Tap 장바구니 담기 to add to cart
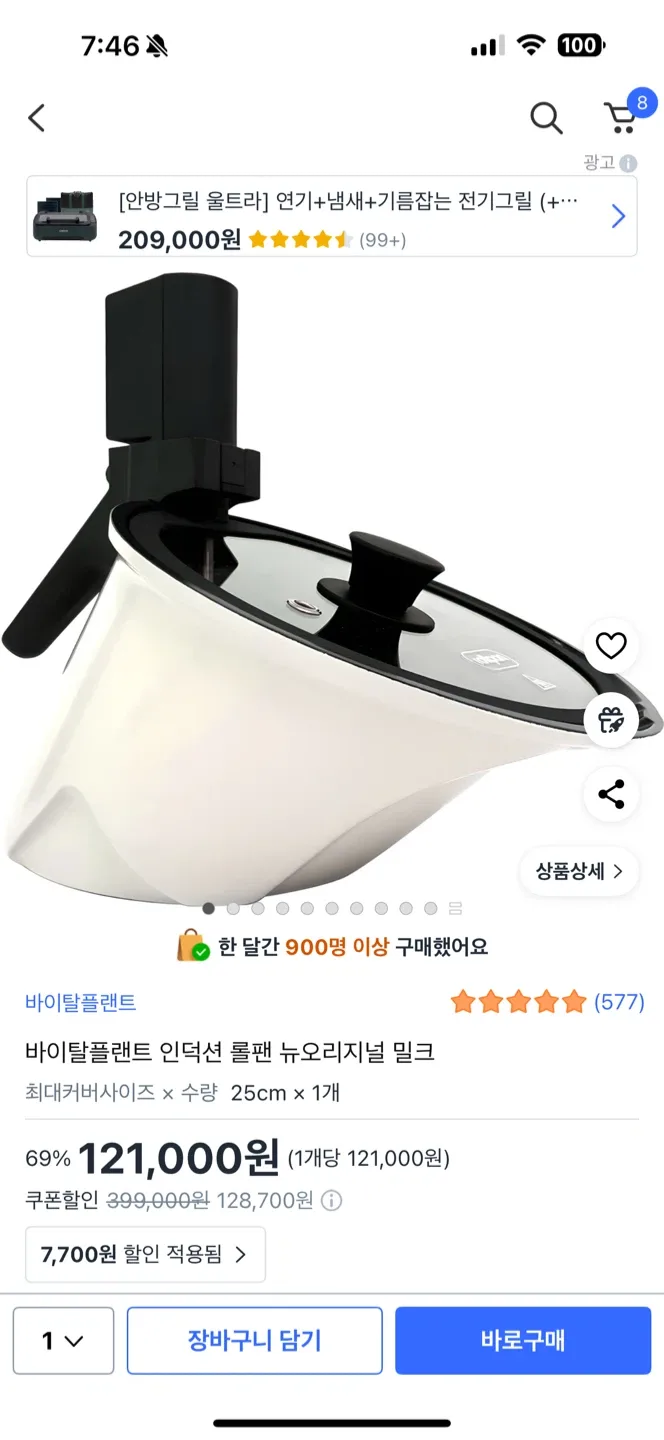 tap(254, 1340)
